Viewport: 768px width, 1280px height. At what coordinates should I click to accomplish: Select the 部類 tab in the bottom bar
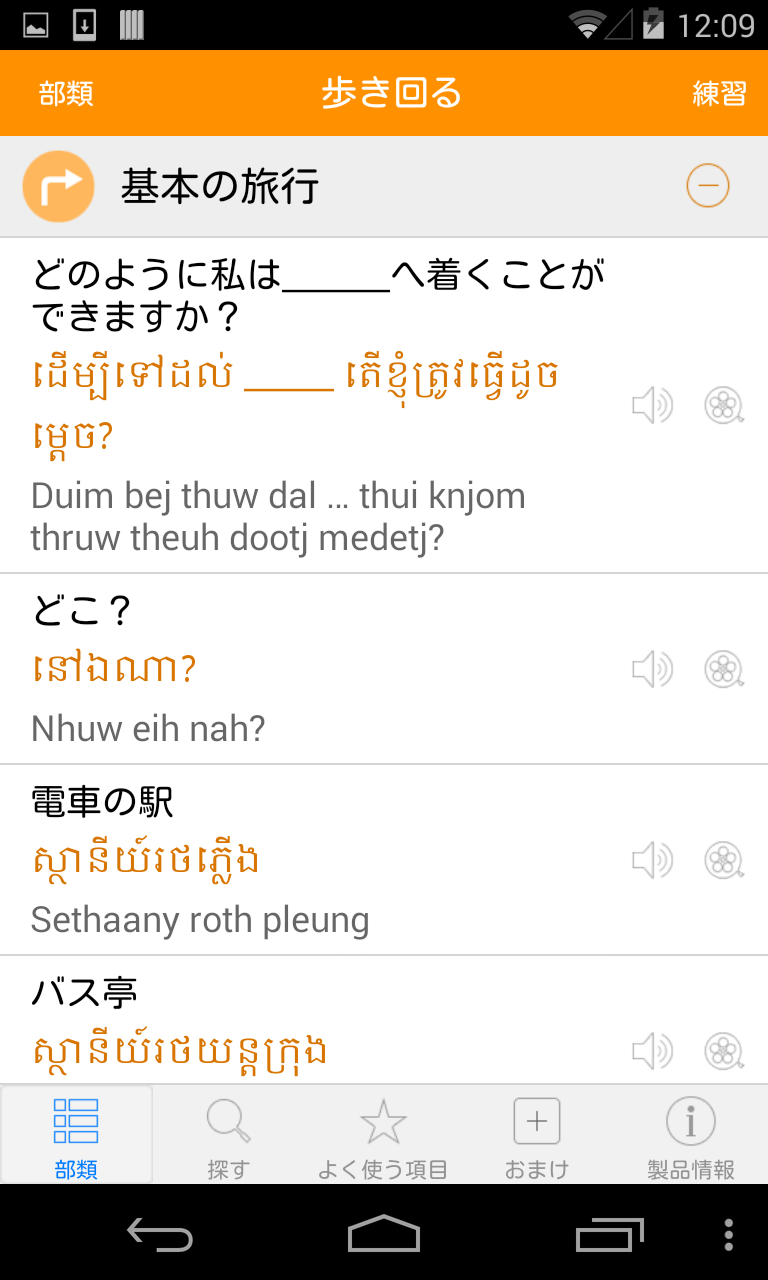[x=76, y=1136]
